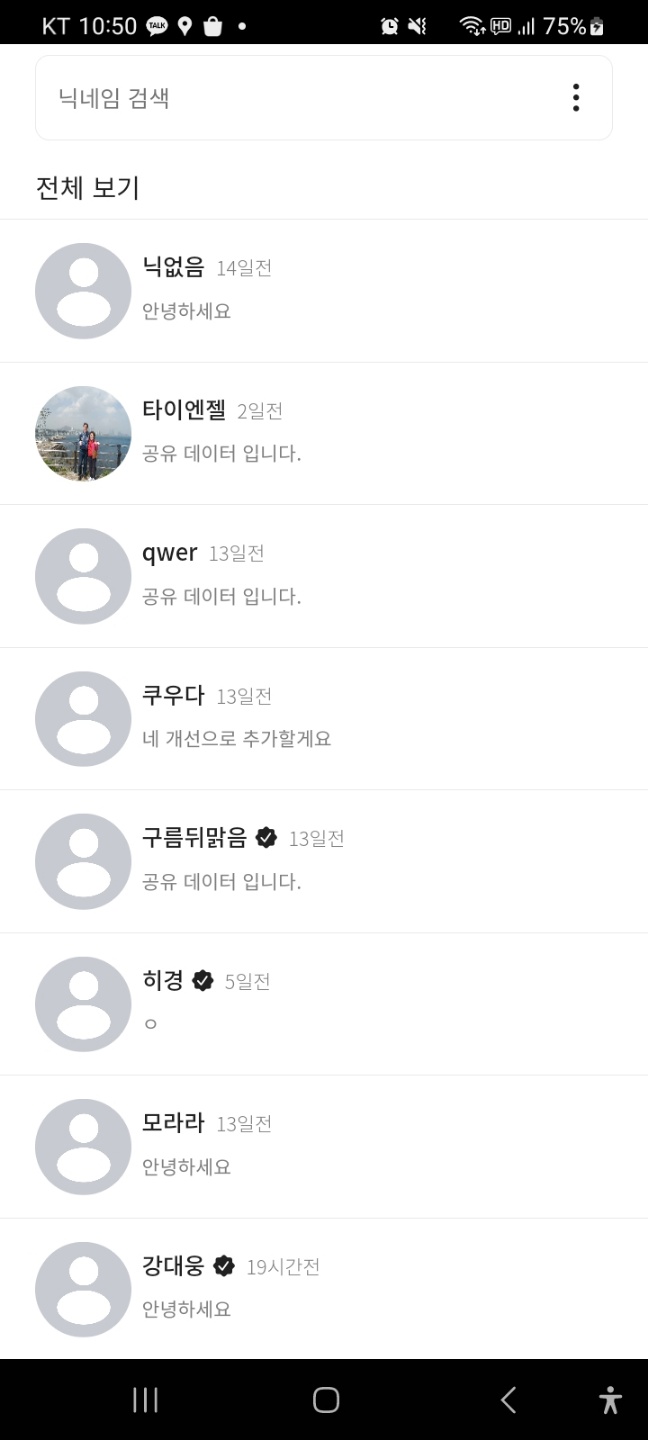
Task: Open recent apps from the navigation bar
Action: [x=146, y=1400]
